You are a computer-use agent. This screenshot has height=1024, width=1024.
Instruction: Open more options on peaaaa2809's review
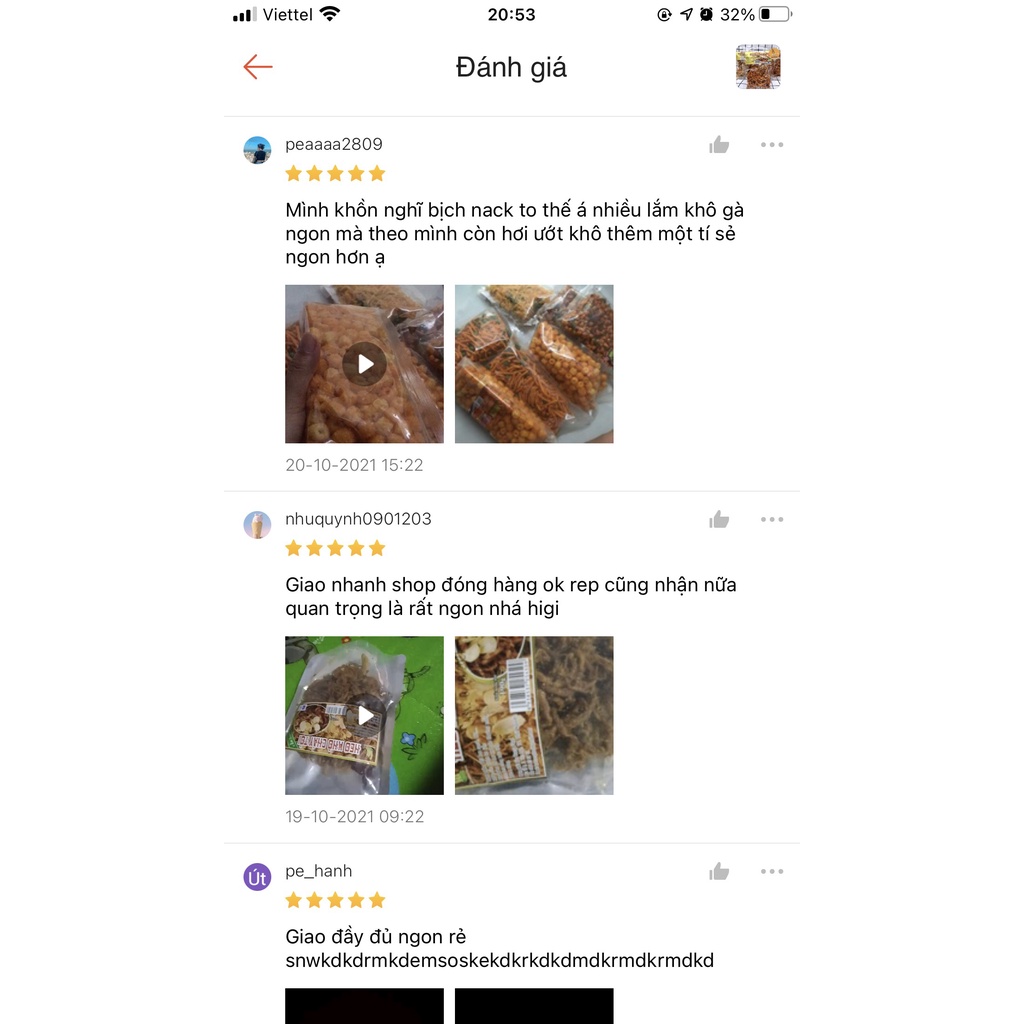[771, 145]
